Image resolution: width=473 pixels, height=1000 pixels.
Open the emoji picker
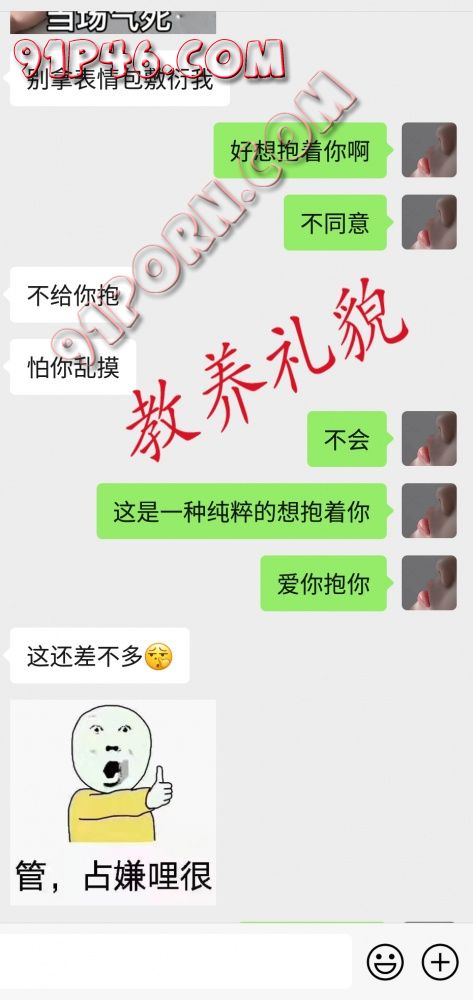pos(386,961)
